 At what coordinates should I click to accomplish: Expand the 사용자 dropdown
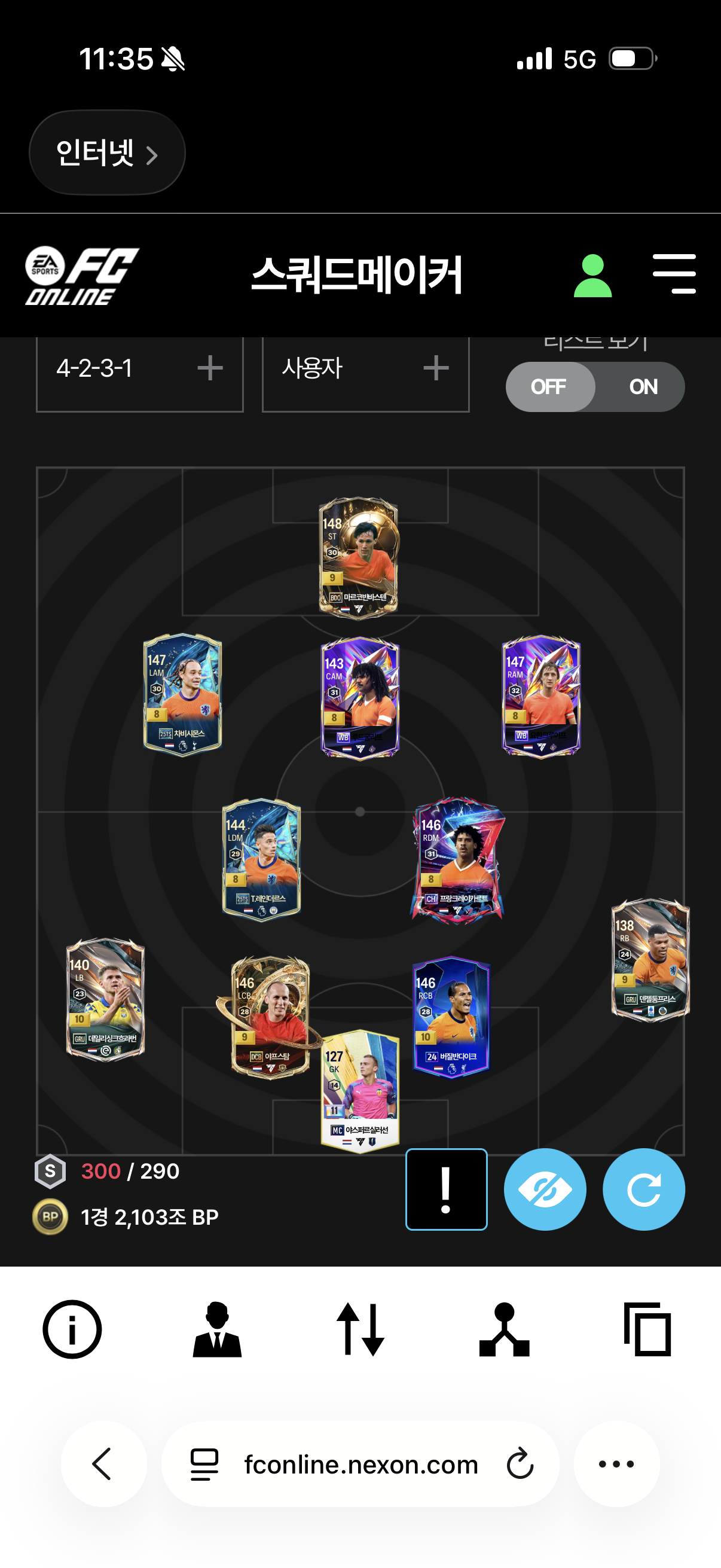(x=365, y=369)
